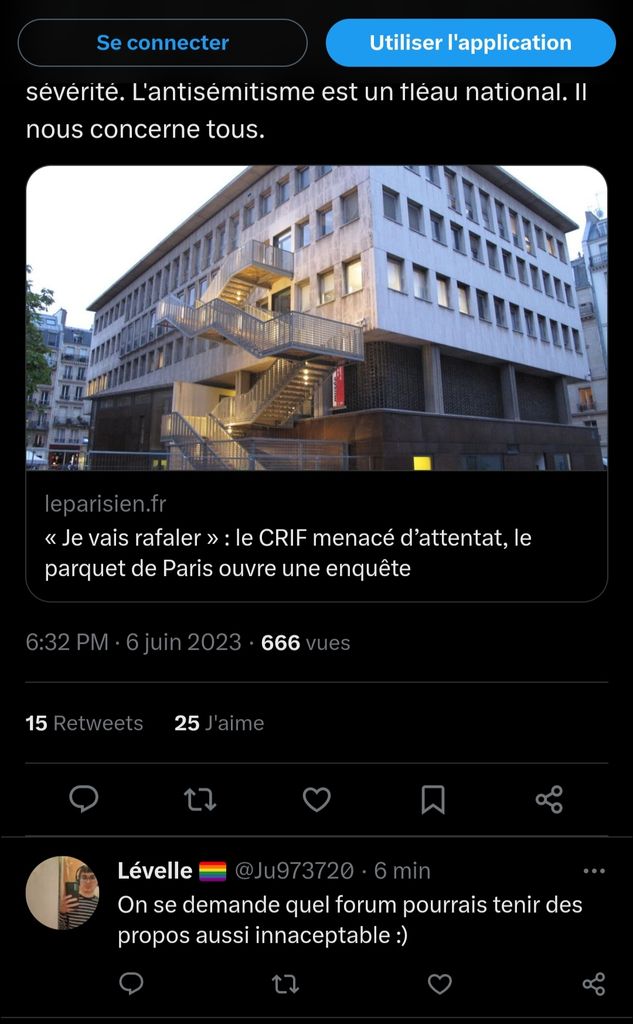
Task: Bookmark the main tweet
Action: [x=433, y=798]
